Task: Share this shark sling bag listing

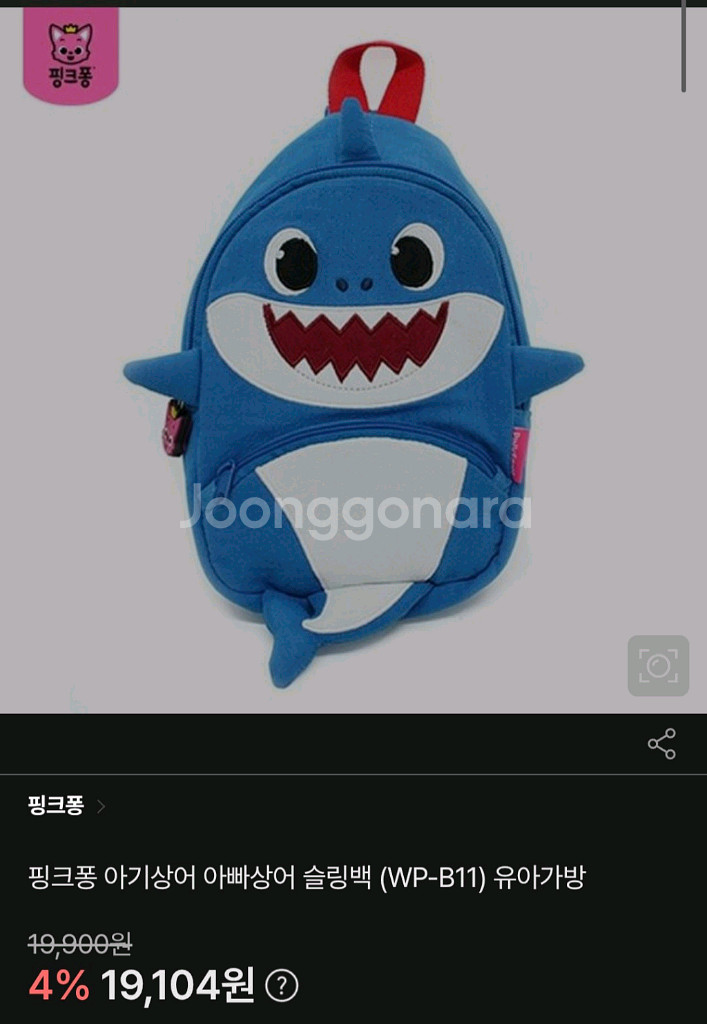Action: pyautogui.click(x=661, y=744)
